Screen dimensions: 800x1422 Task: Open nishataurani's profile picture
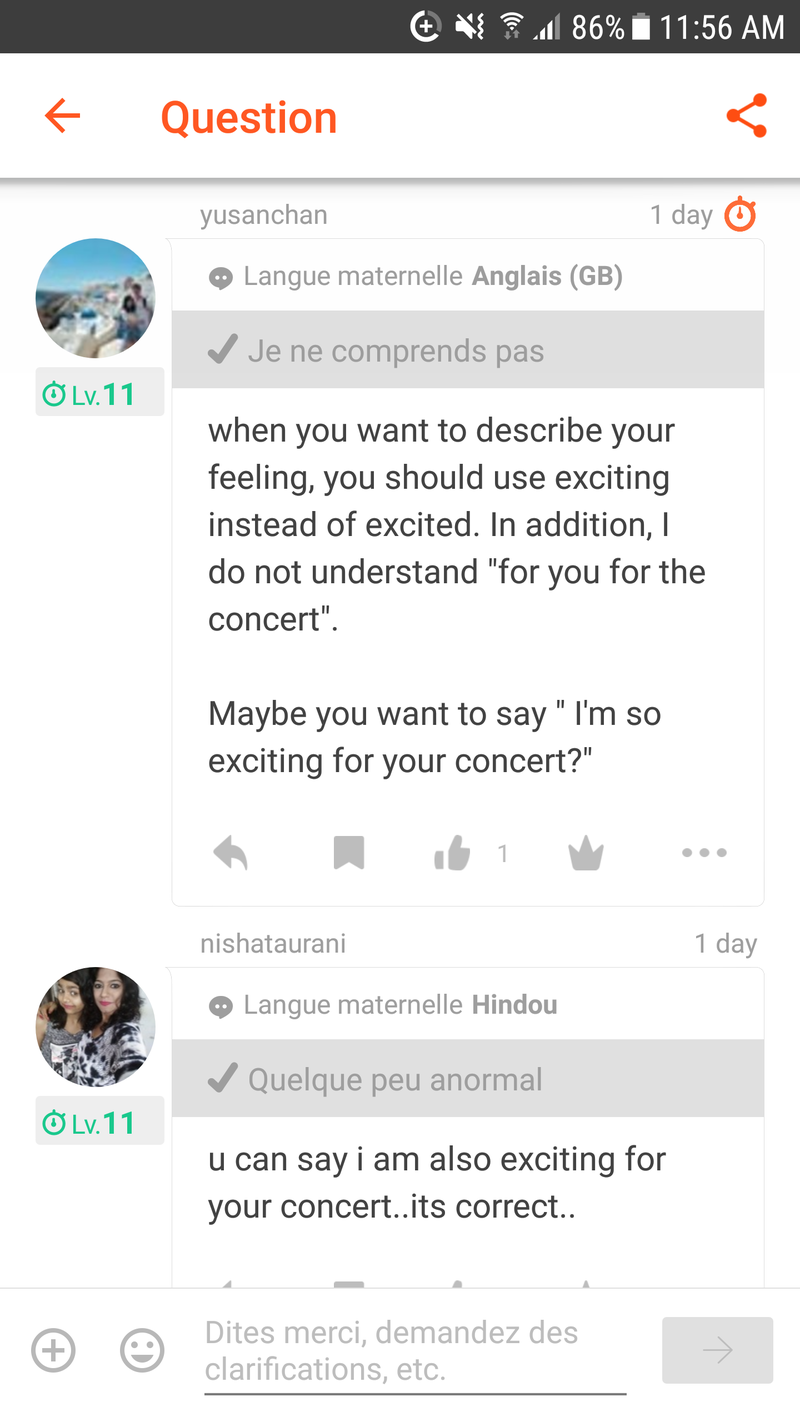96,1027
